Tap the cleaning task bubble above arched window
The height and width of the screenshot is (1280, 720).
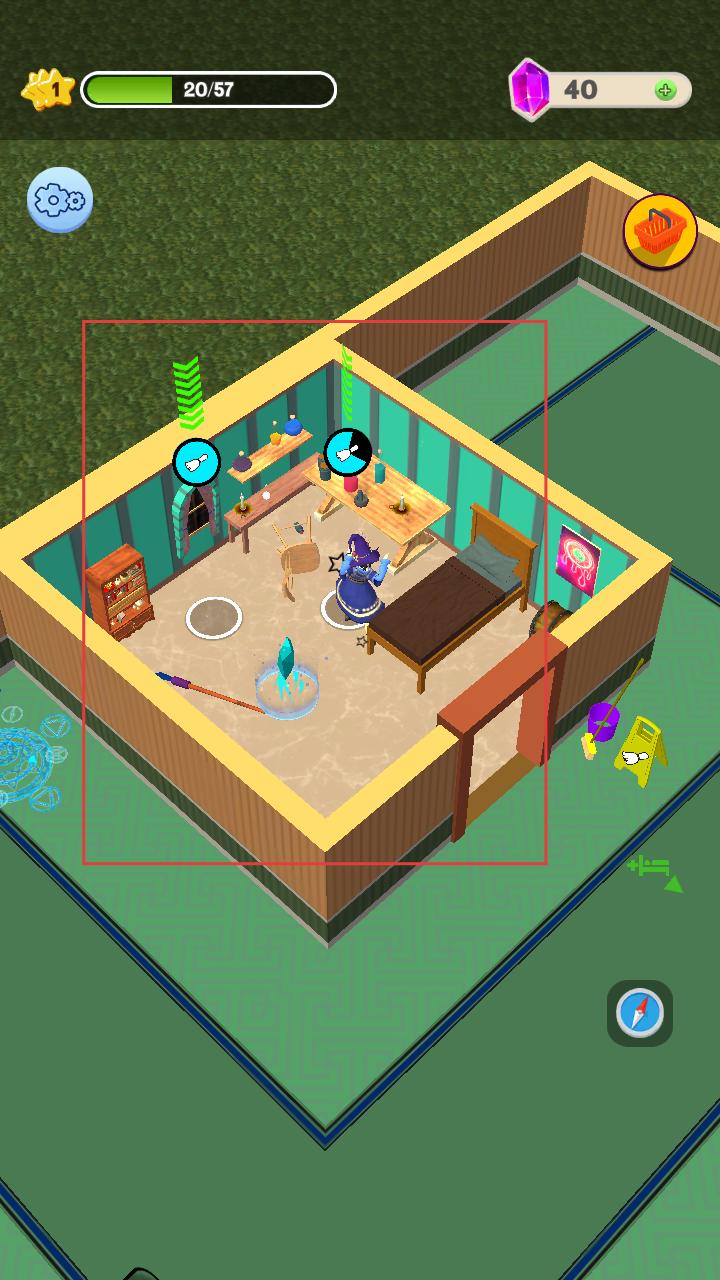coord(197,462)
